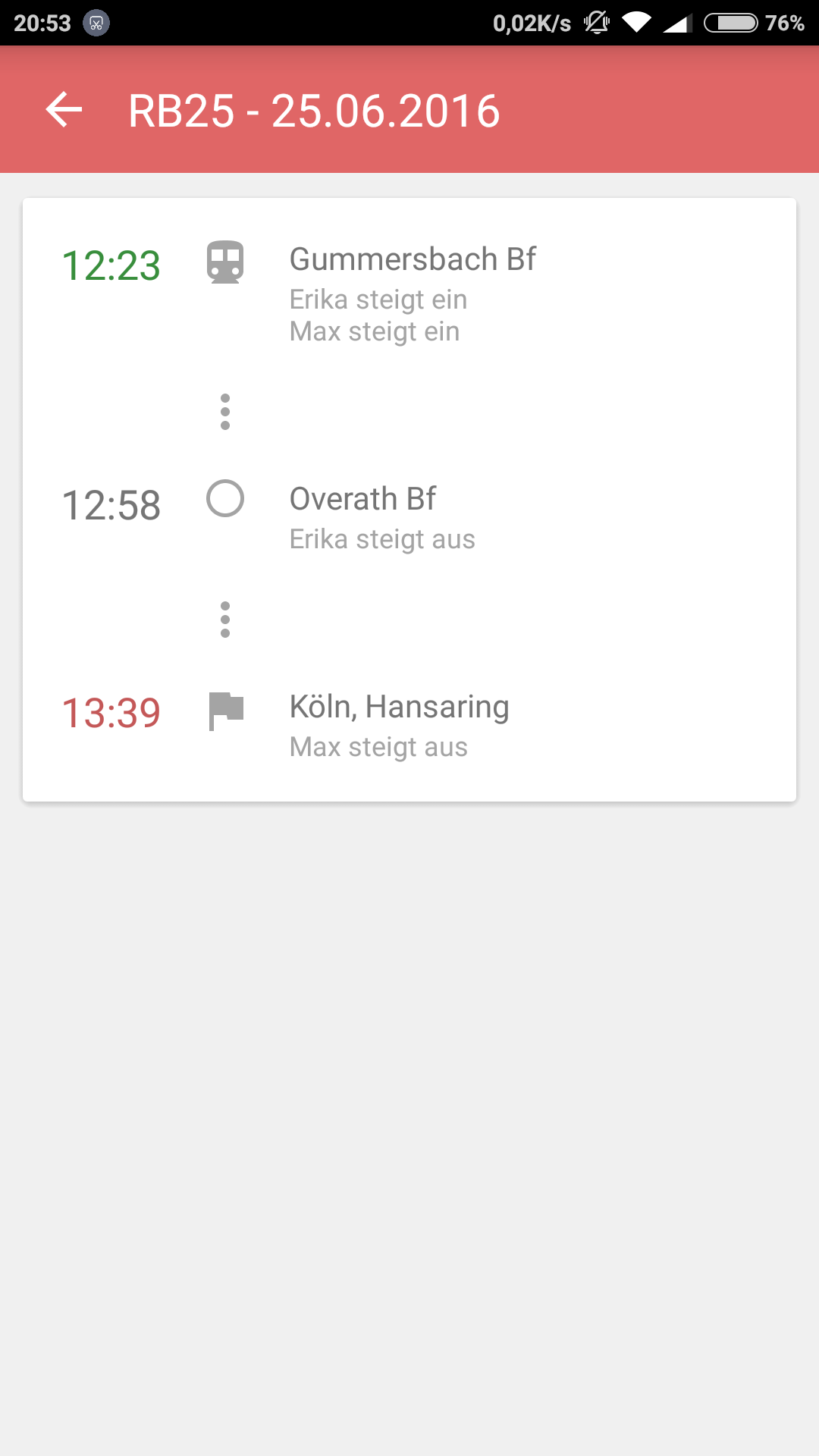
Task: Expand stops after Gummersbach Bf
Action: (x=225, y=412)
